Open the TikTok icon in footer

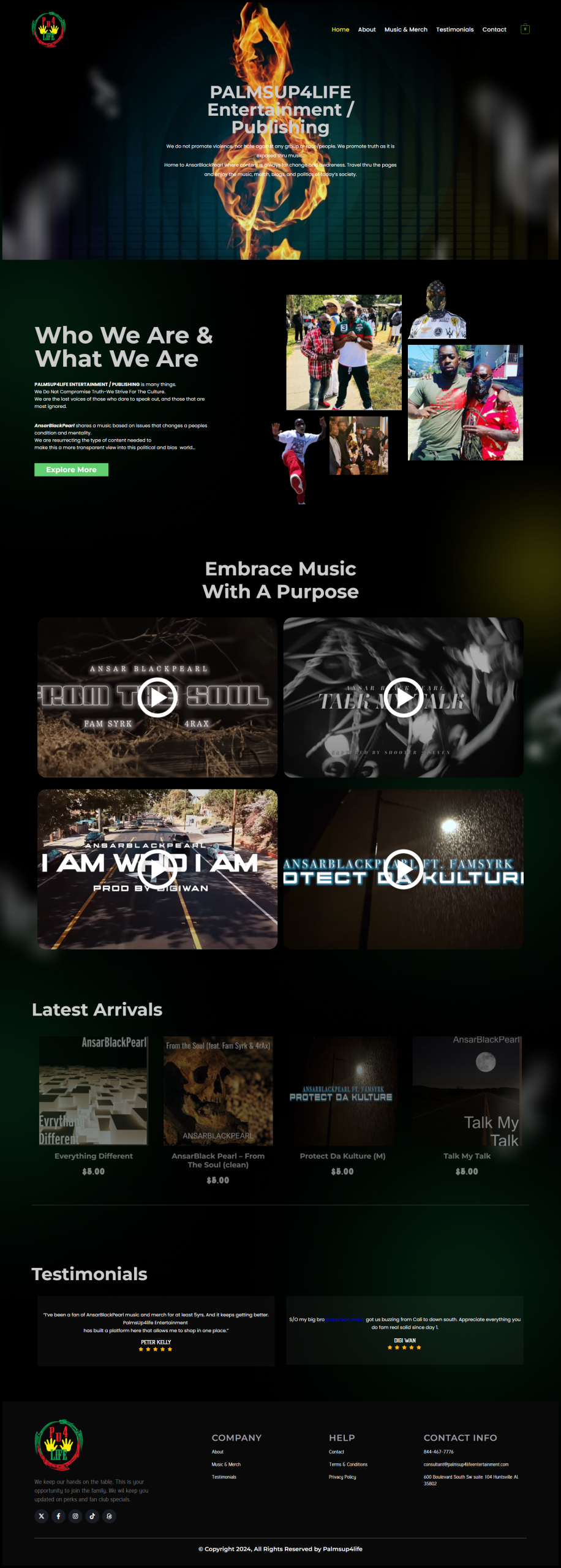coord(92,1516)
